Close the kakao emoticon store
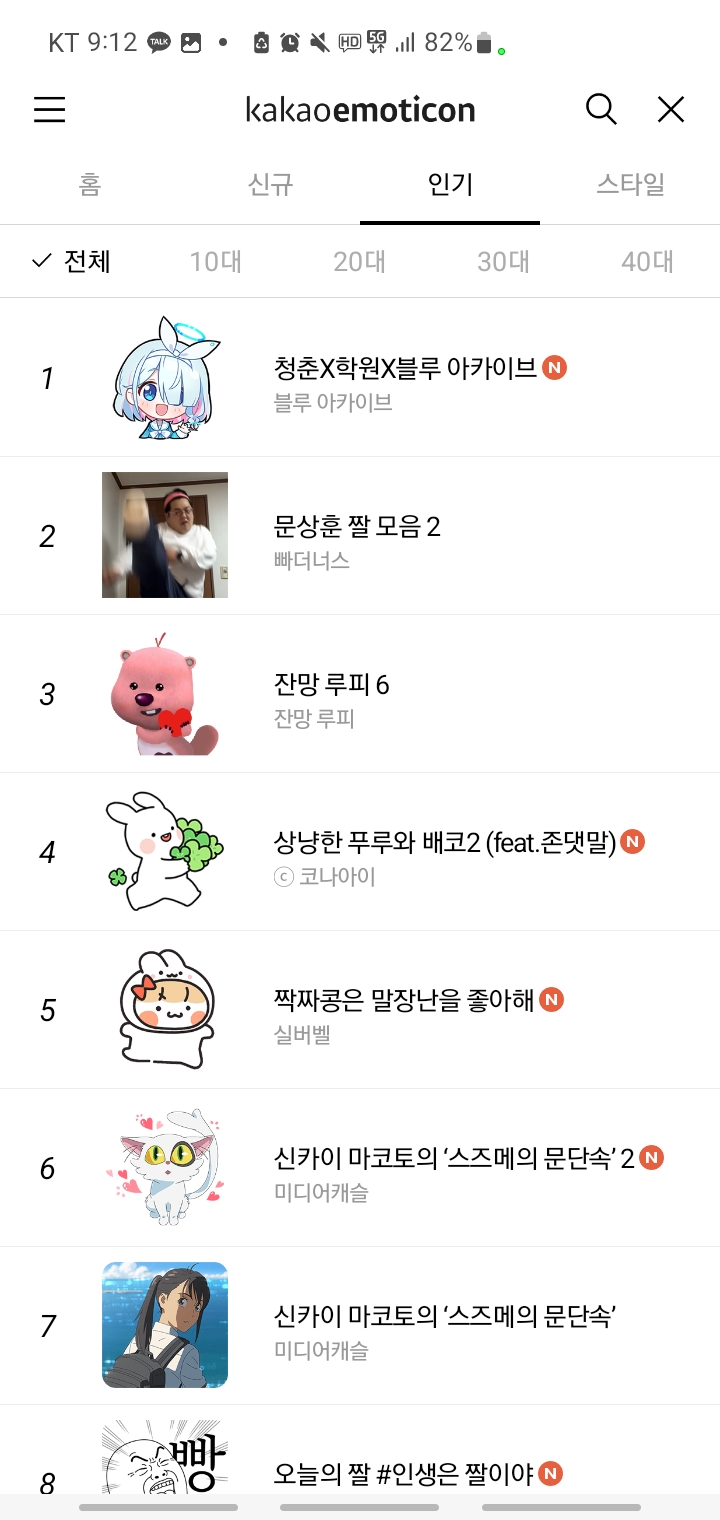 [671, 109]
